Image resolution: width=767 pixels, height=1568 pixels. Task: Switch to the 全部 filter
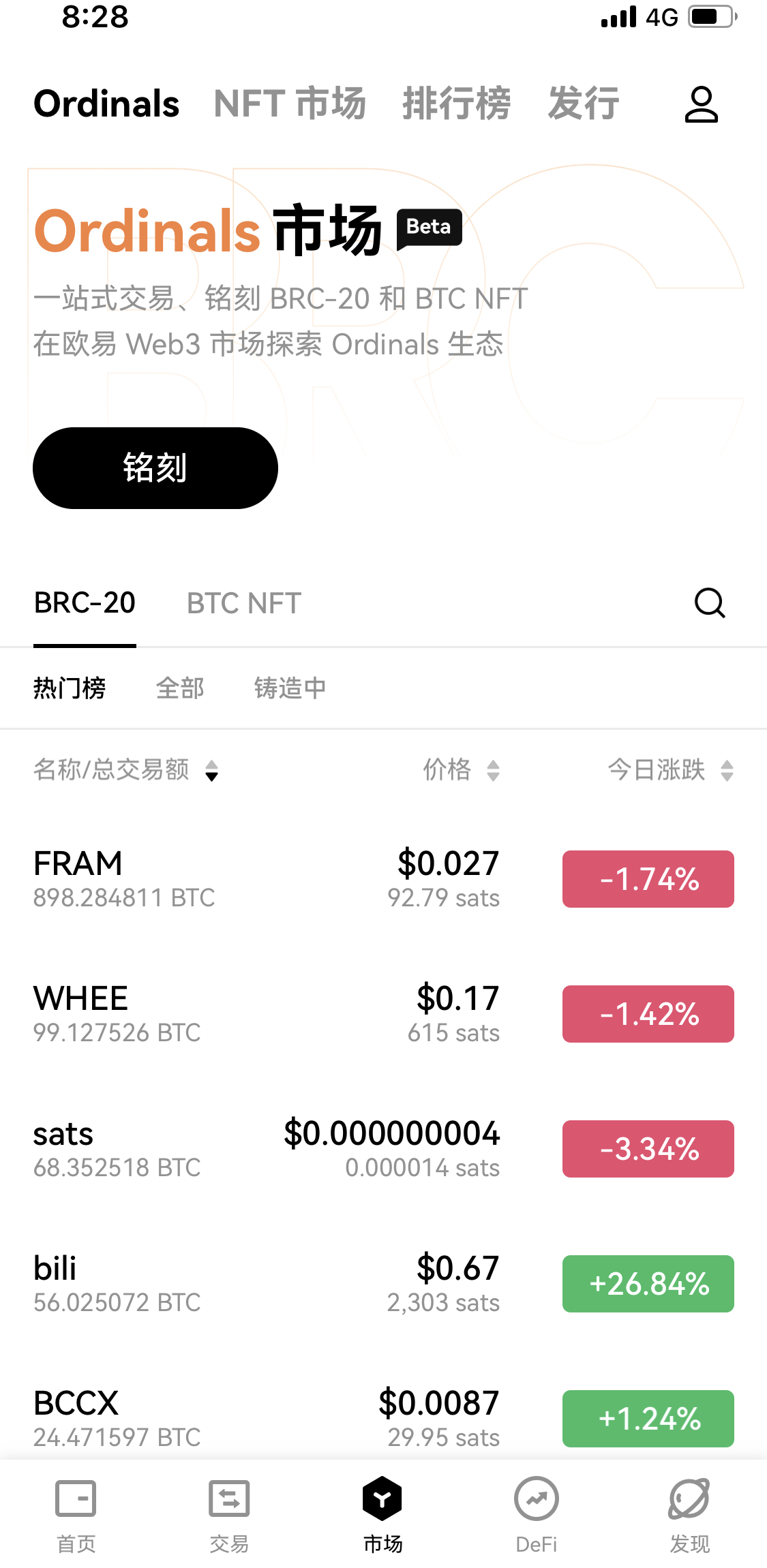click(x=181, y=688)
